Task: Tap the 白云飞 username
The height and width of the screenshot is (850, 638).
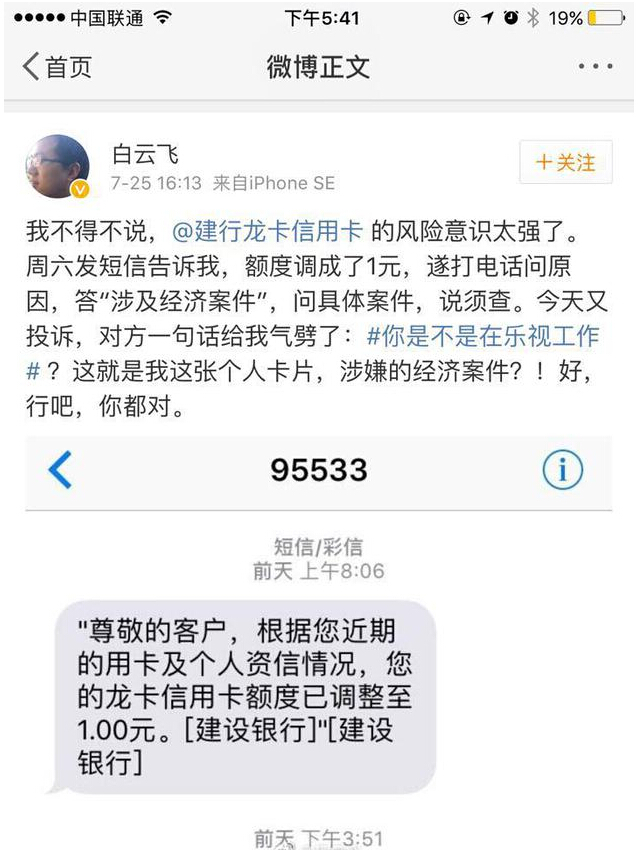Action: point(145,153)
